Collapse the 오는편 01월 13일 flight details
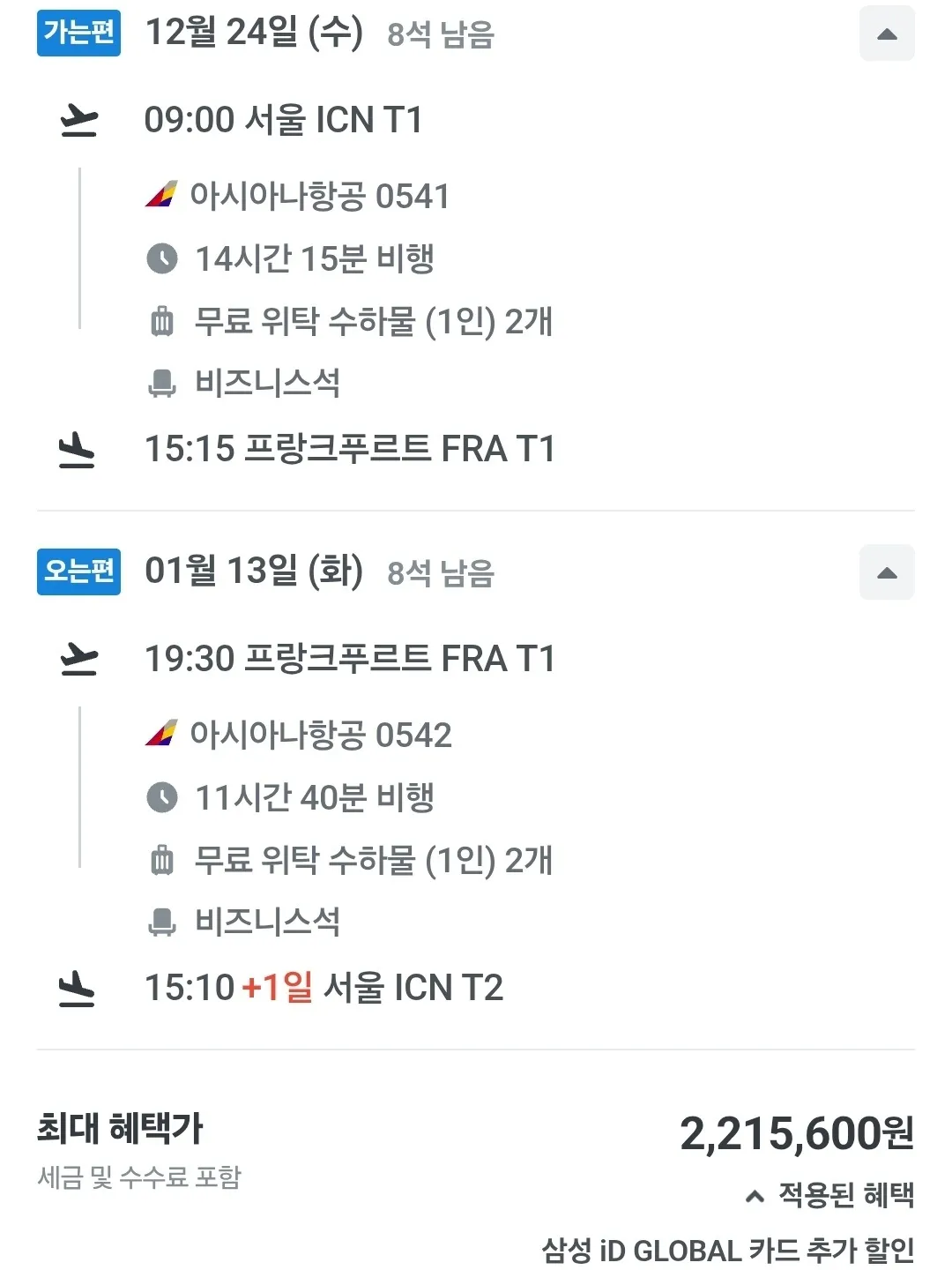 (887, 573)
